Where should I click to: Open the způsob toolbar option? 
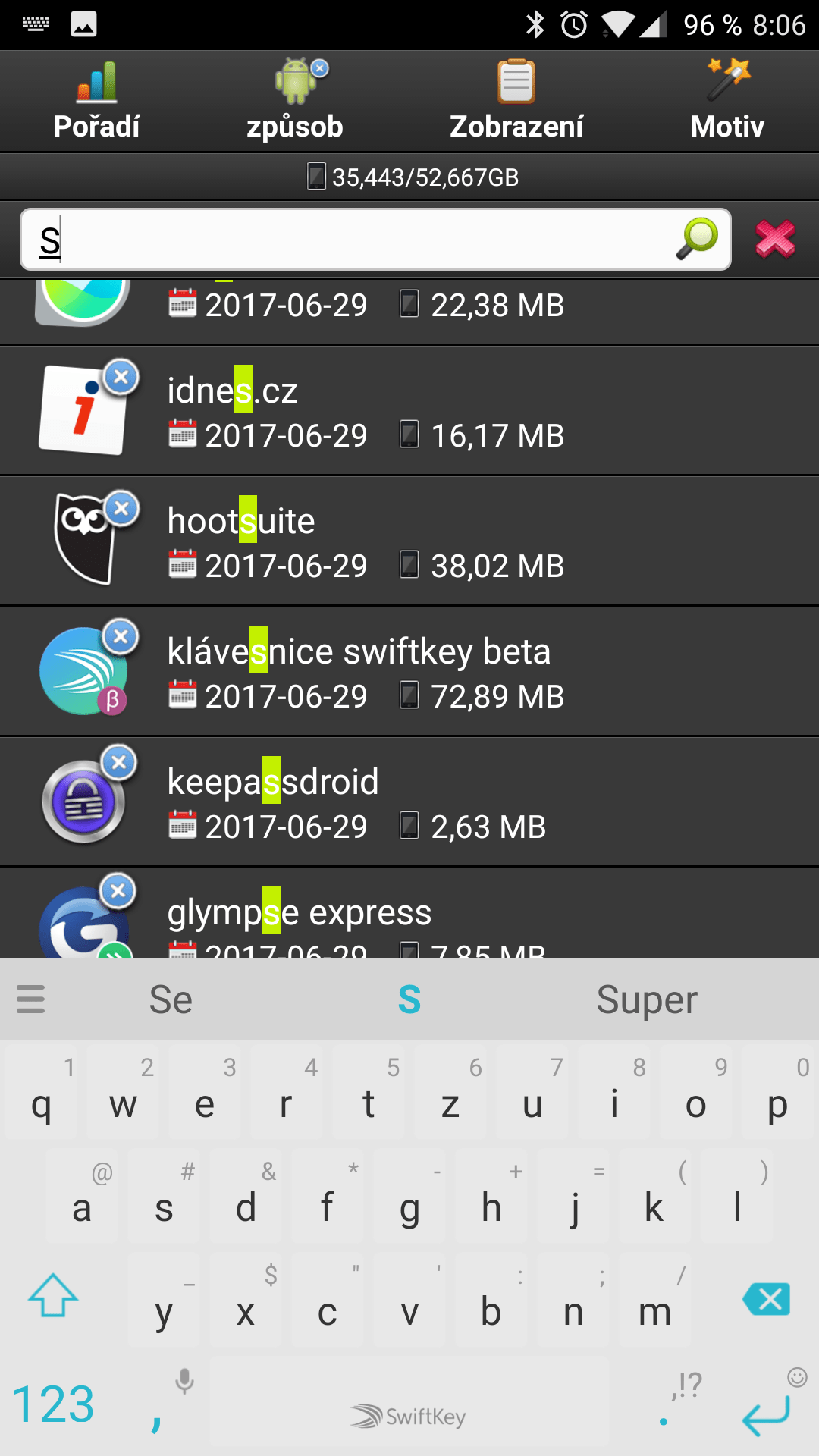click(x=295, y=101)
